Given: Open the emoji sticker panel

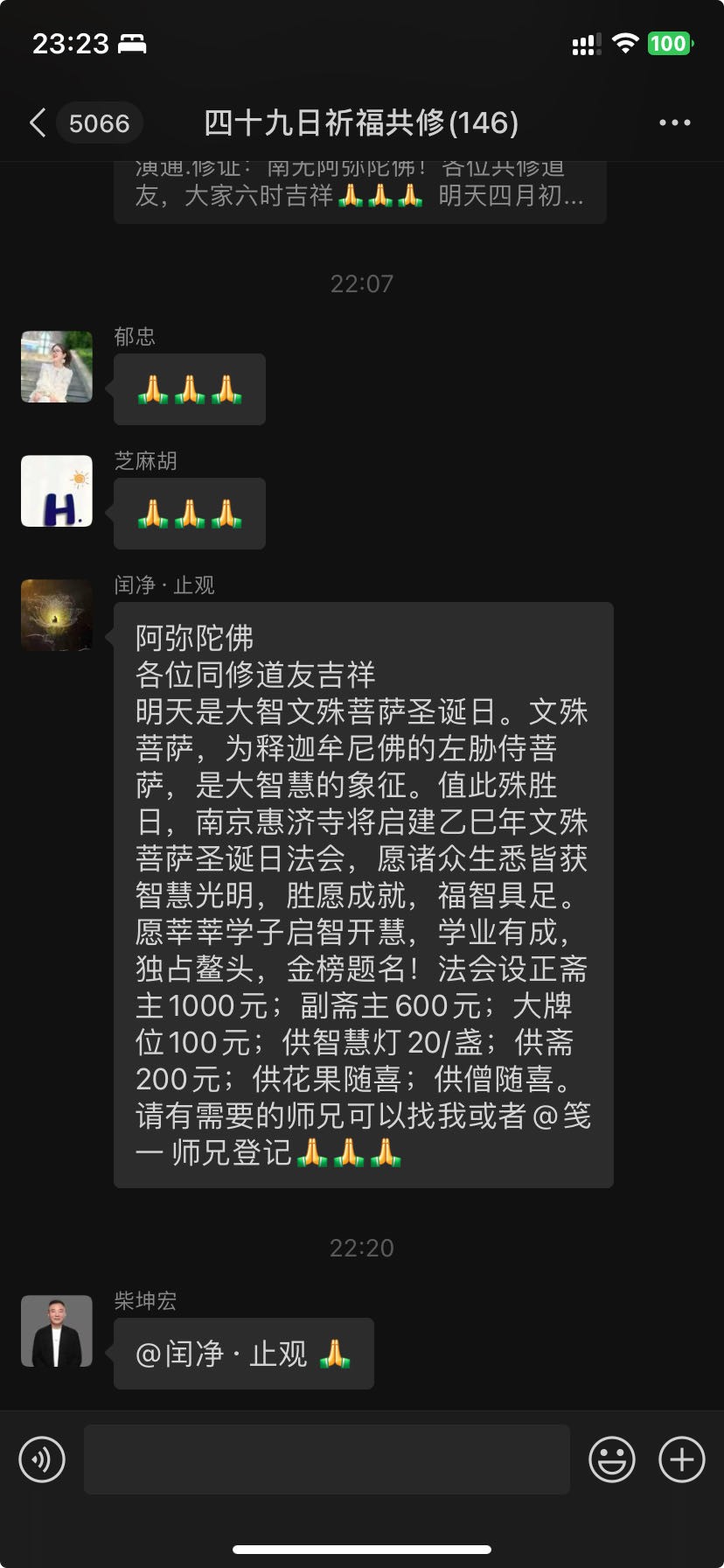Looking at the screenshot, I should click(611, 1459).
